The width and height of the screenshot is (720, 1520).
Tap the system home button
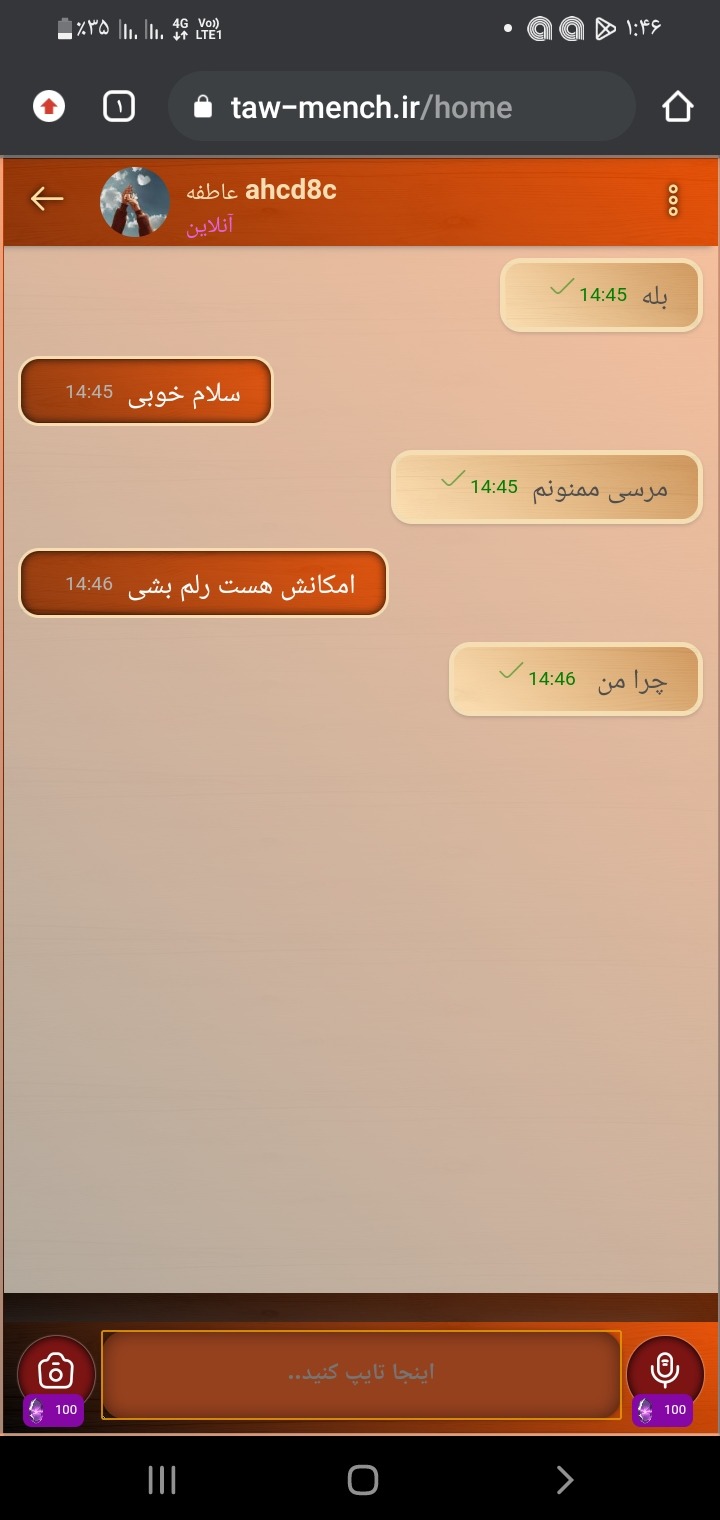tap(362, 1480)
